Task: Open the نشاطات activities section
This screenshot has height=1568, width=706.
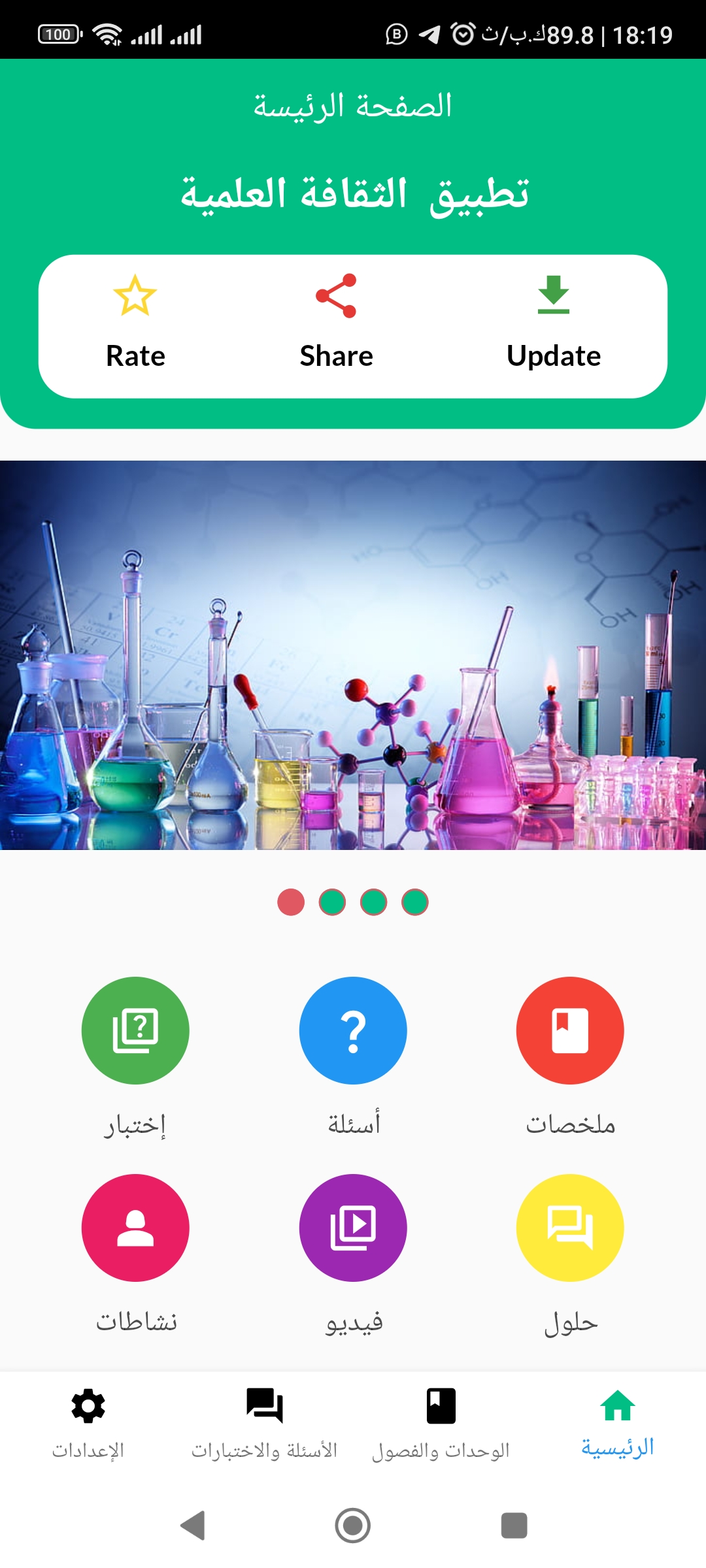Action: click(135, 1228)
